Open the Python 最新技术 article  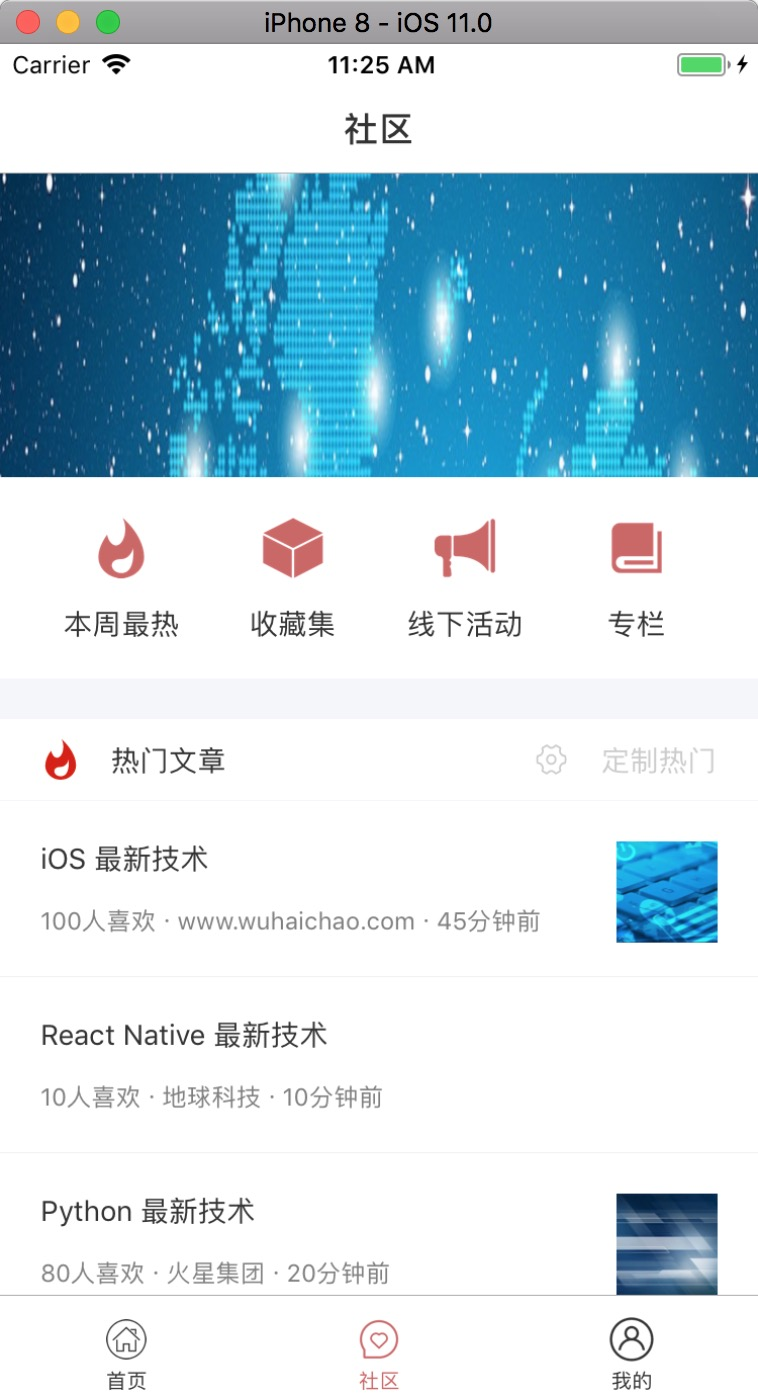pyautogui.click(x=379, y=1225)
